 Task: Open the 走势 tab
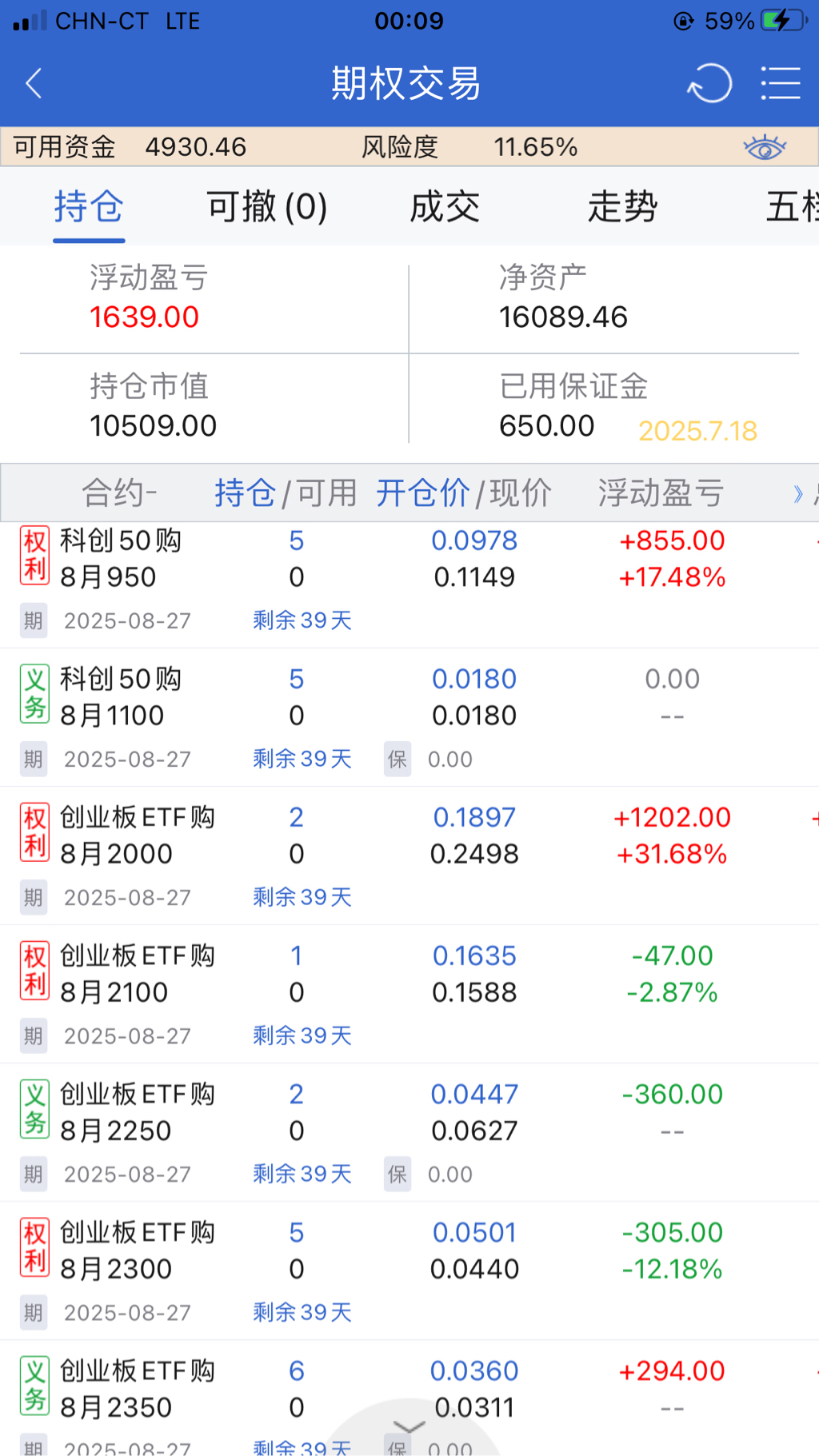622,207
